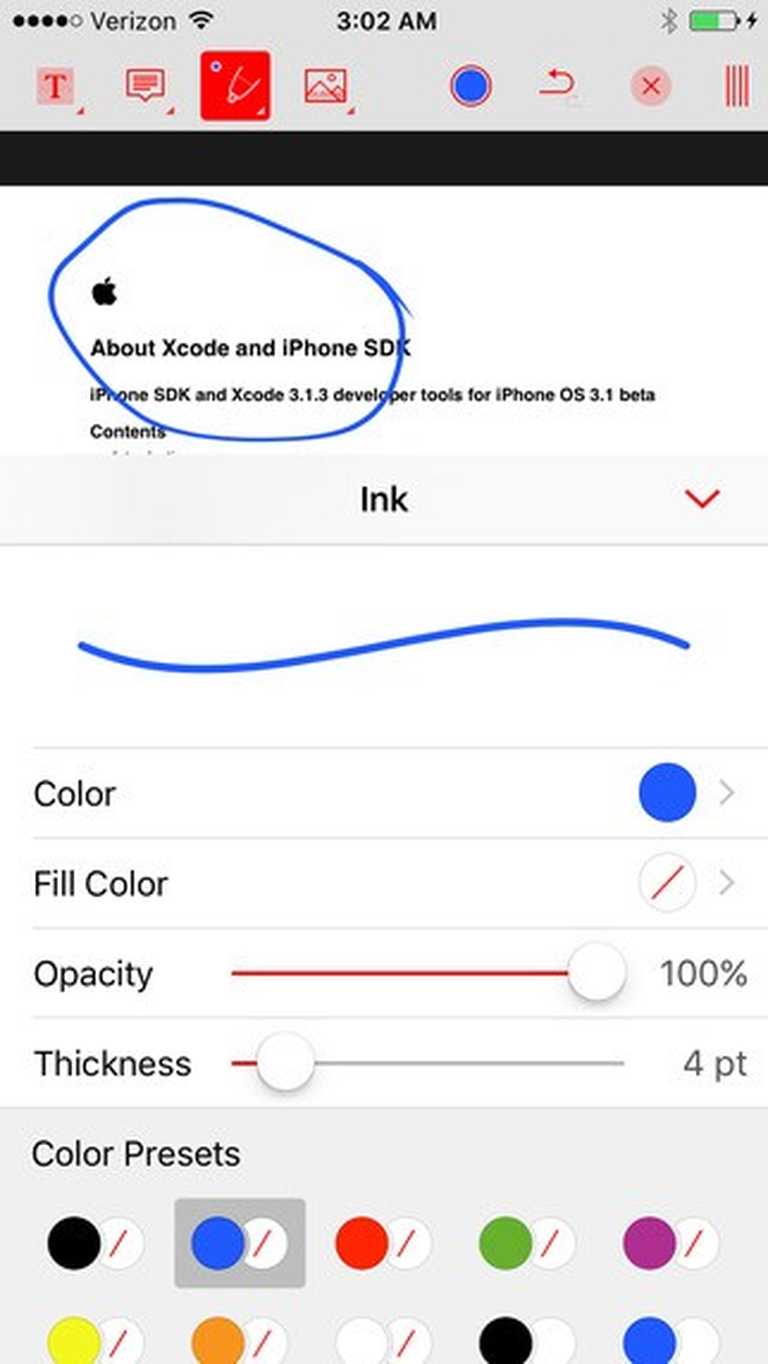Open the blue color indicator in toolbar
The width and height of the screenshot is (768, 1364).
point(470,87)
